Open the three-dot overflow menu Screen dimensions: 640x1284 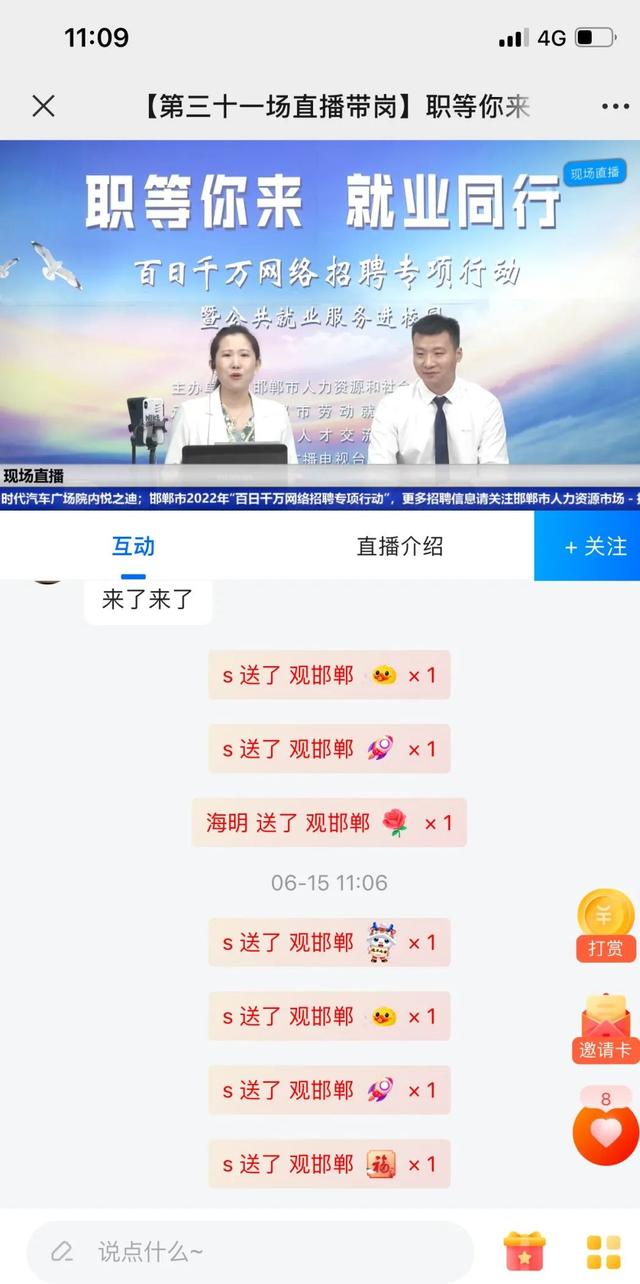click(x=615, y=106)
